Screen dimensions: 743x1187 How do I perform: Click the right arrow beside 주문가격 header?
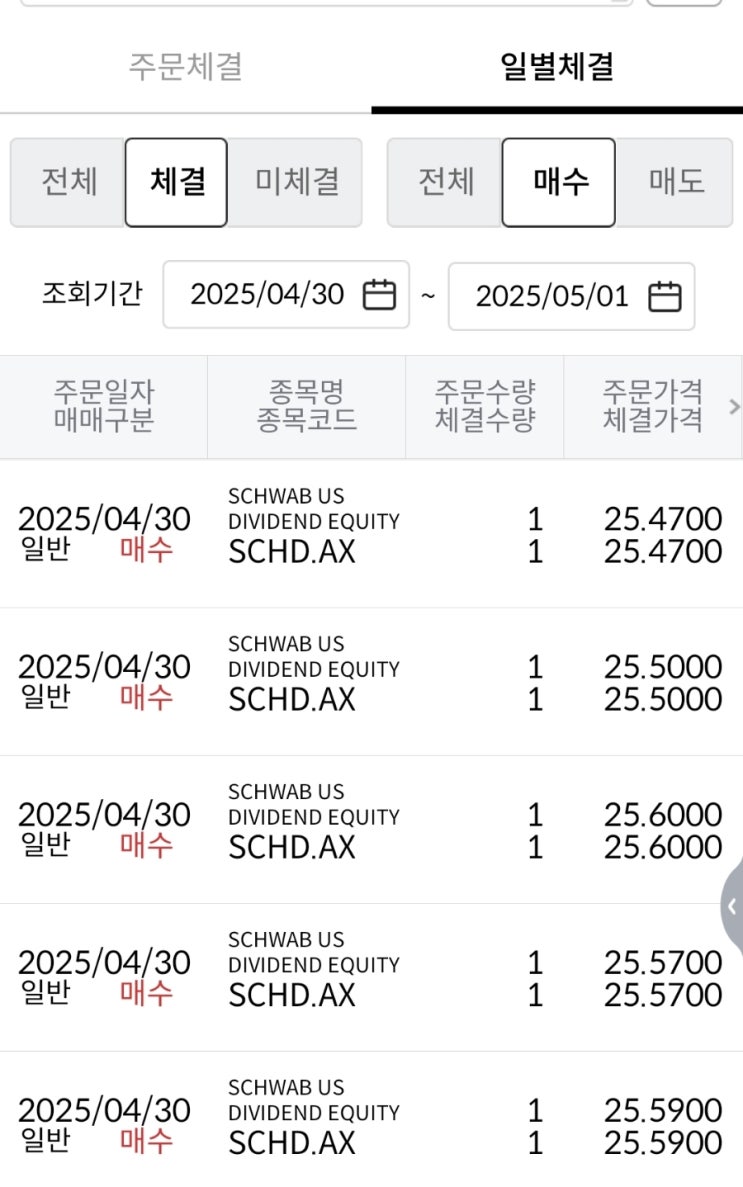(734, 407)
